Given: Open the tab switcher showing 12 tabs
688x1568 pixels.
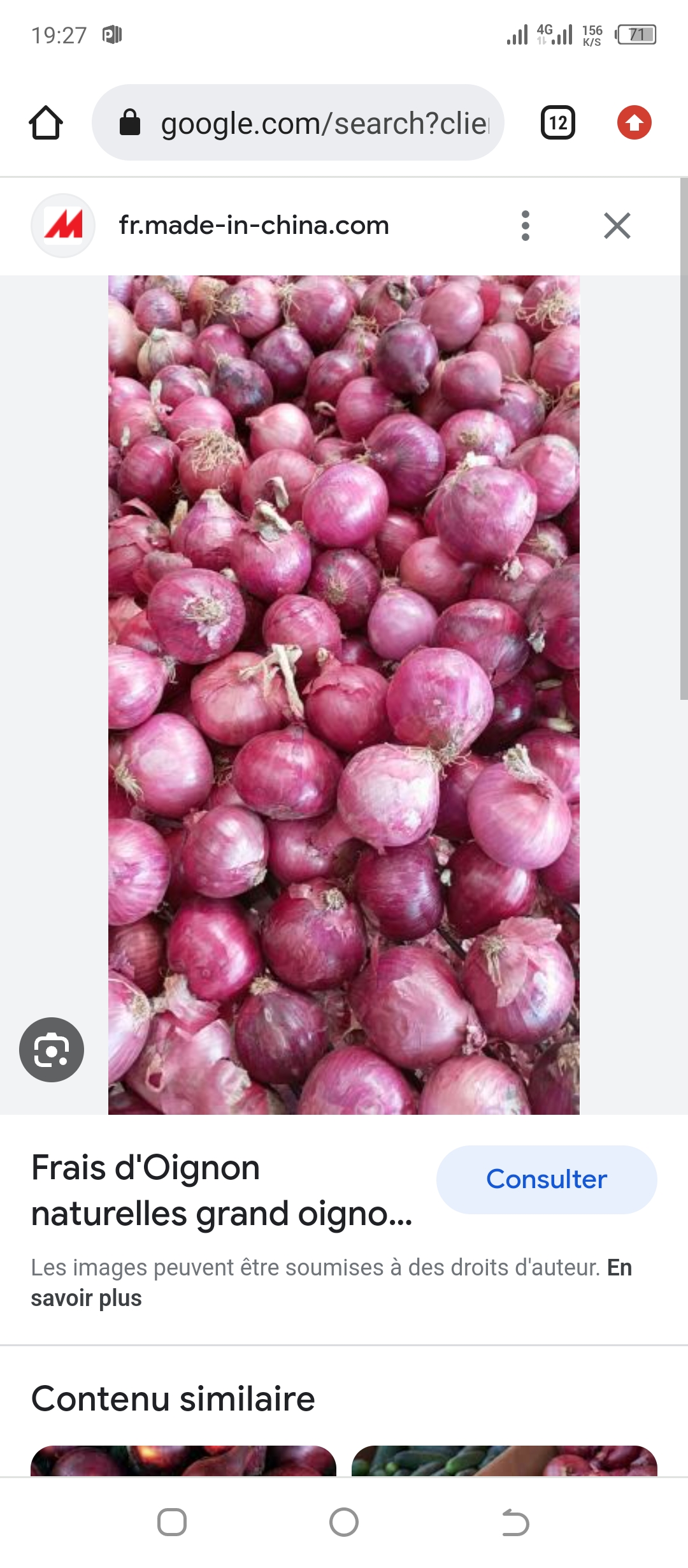Looking at the screenshot, I should (557, 122).
